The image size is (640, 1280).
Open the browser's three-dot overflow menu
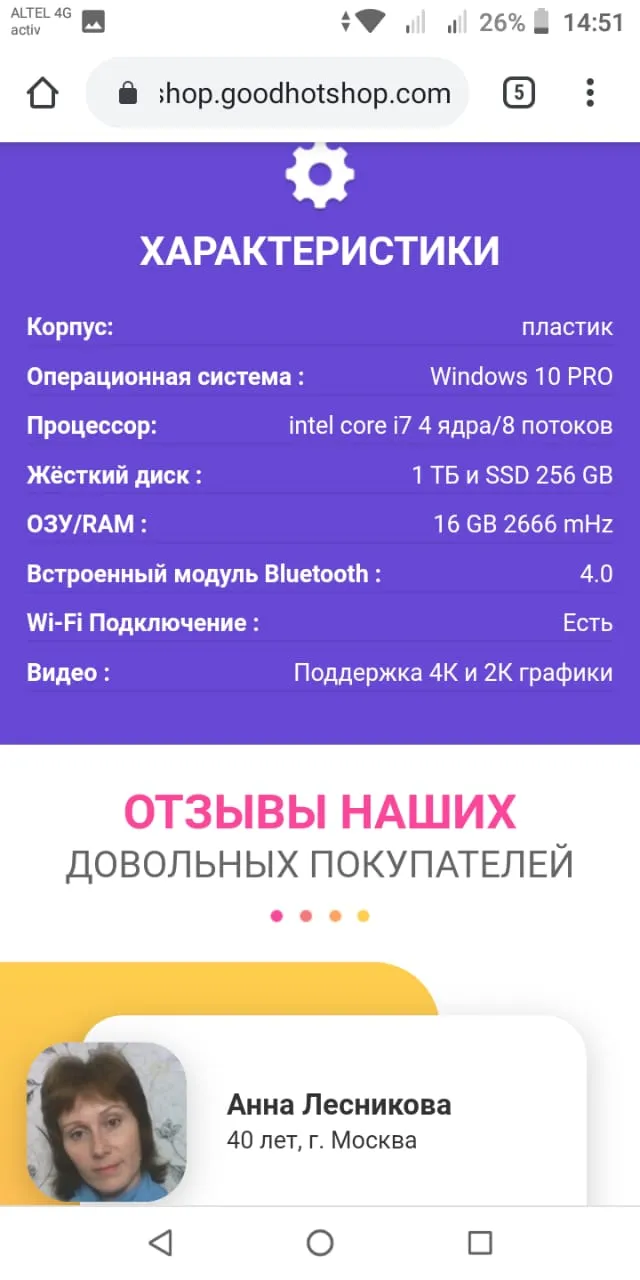(x=590, y=93)
